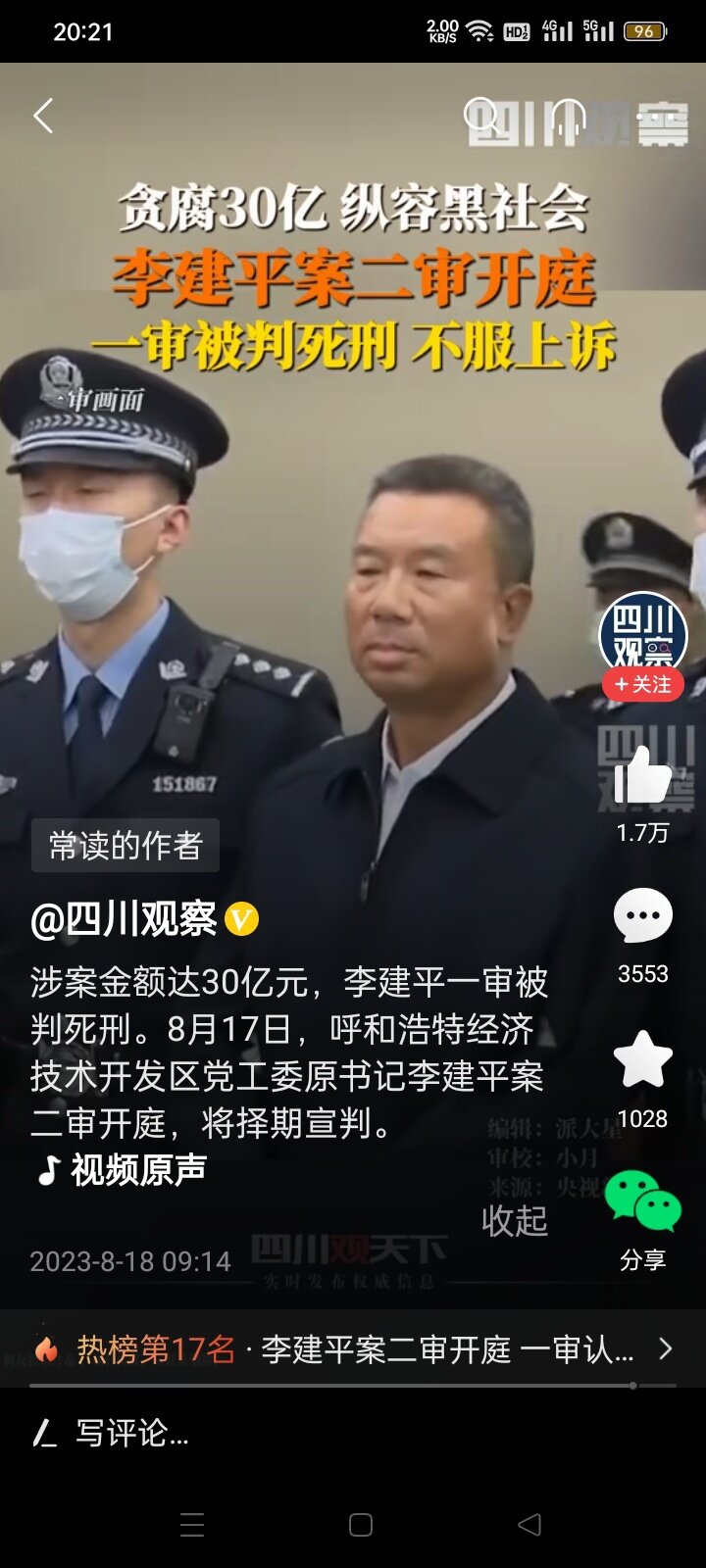
Task: Favorite the video with the star icon
Action: click(642, 1059)
